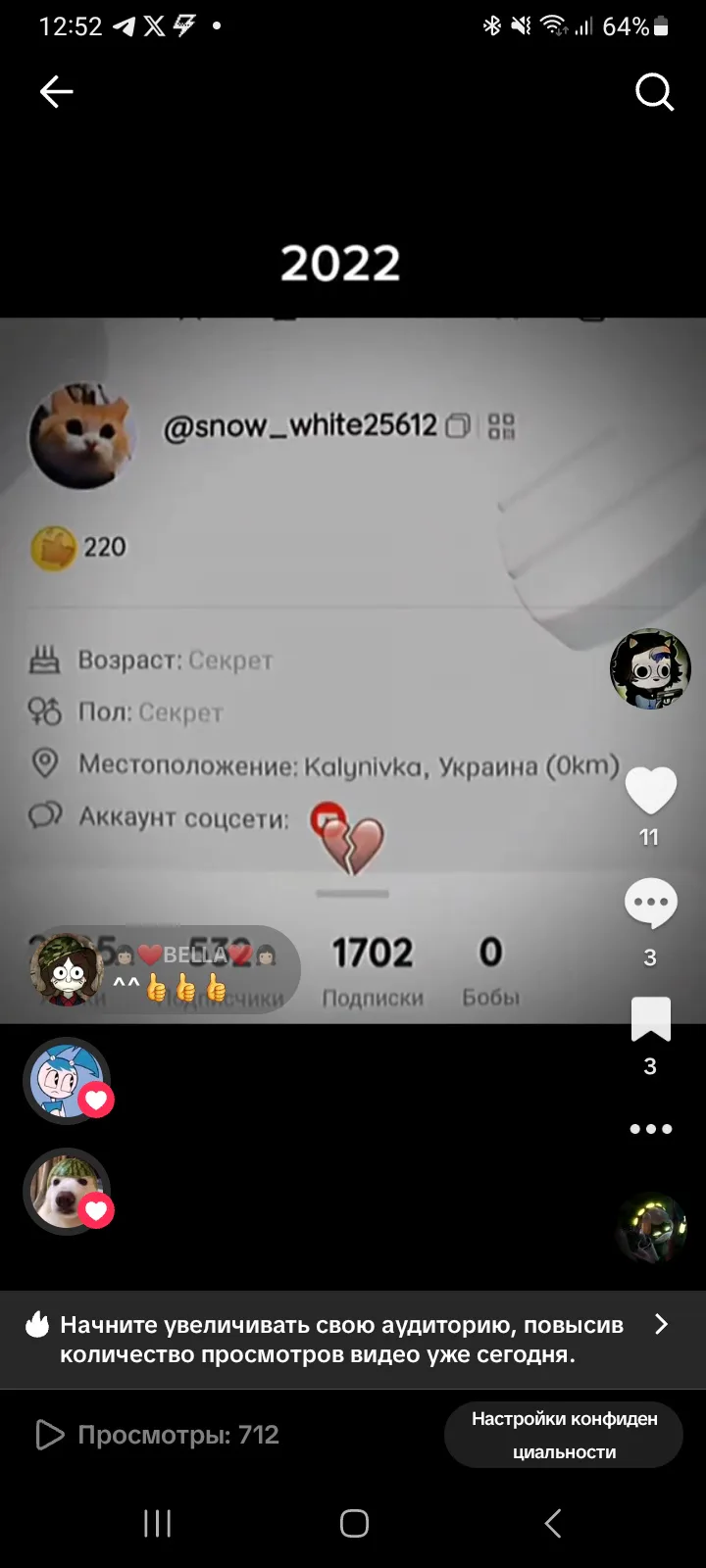The width and height of the screenshot is (706, 1568).
Task: Tap the system home button
Action: 354,1523
